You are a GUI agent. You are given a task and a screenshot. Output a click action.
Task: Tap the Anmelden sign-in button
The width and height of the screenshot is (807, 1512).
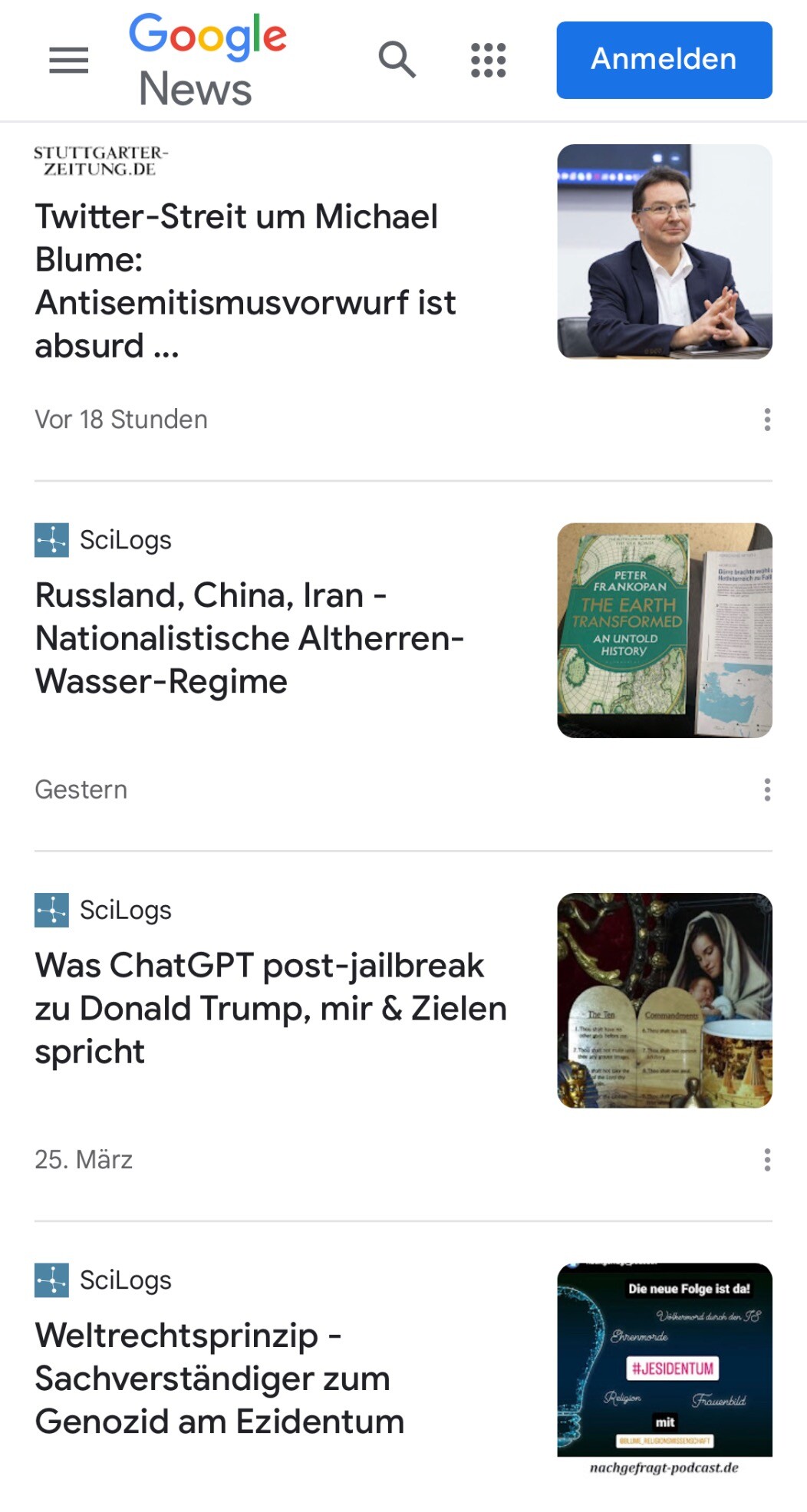(664, 60)
